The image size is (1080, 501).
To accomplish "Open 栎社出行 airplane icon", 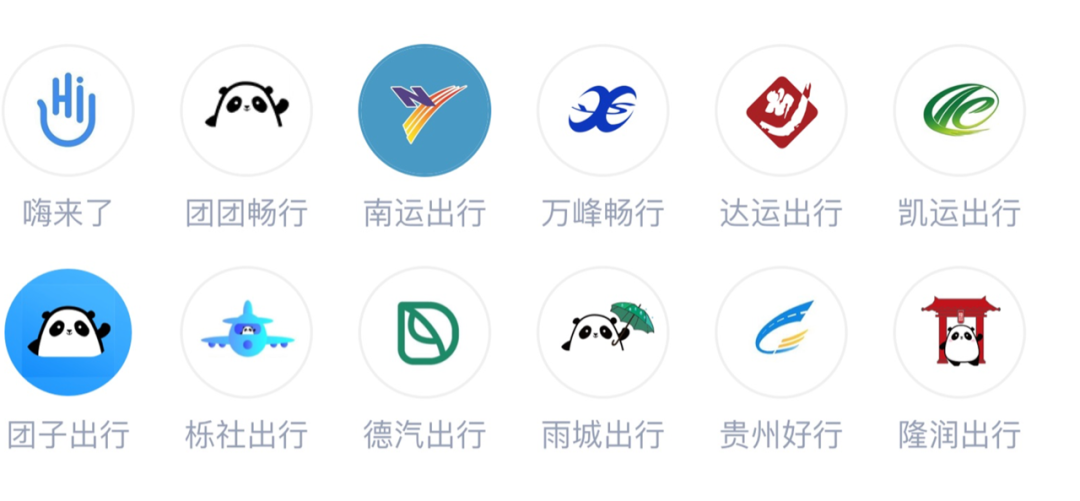I will (246, 332).
